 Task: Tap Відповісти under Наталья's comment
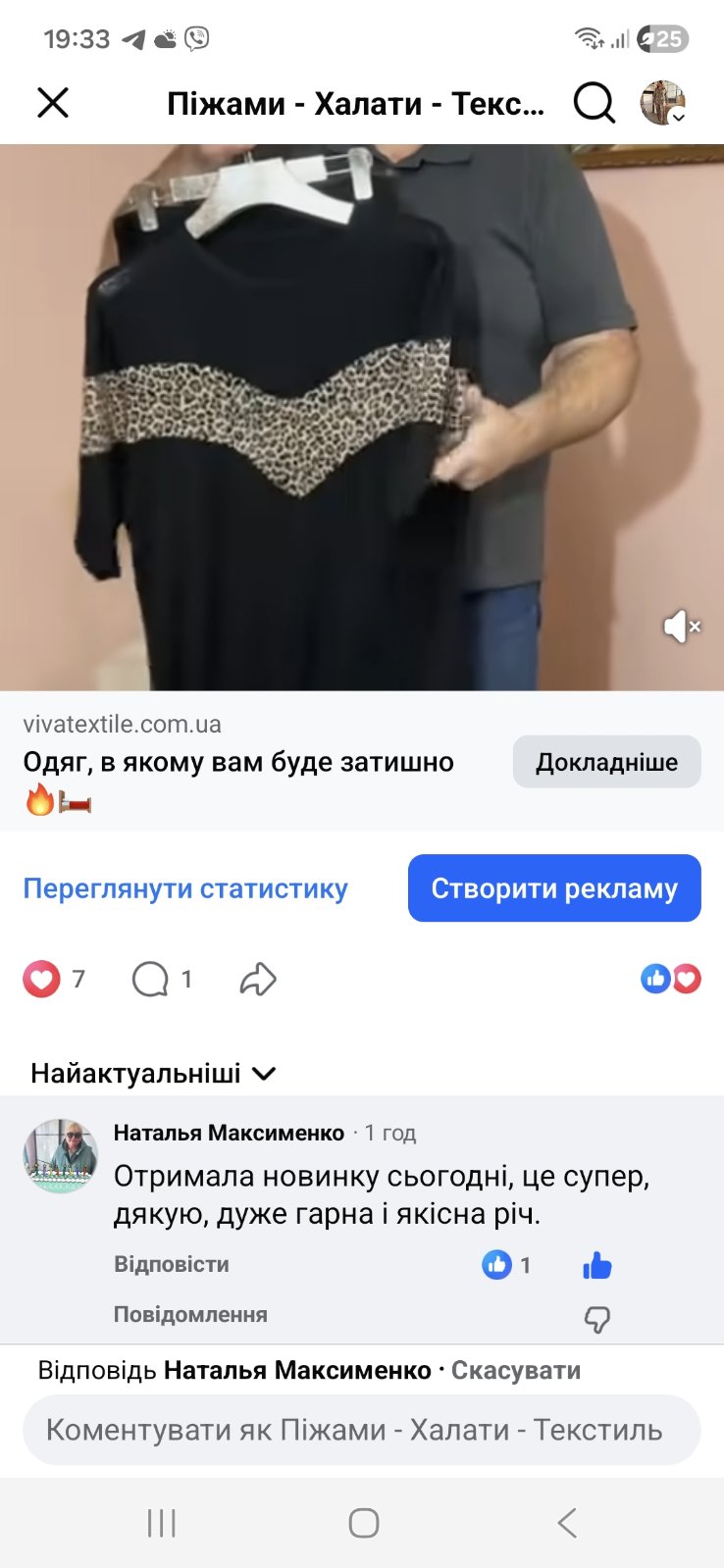click(172, 1264)
